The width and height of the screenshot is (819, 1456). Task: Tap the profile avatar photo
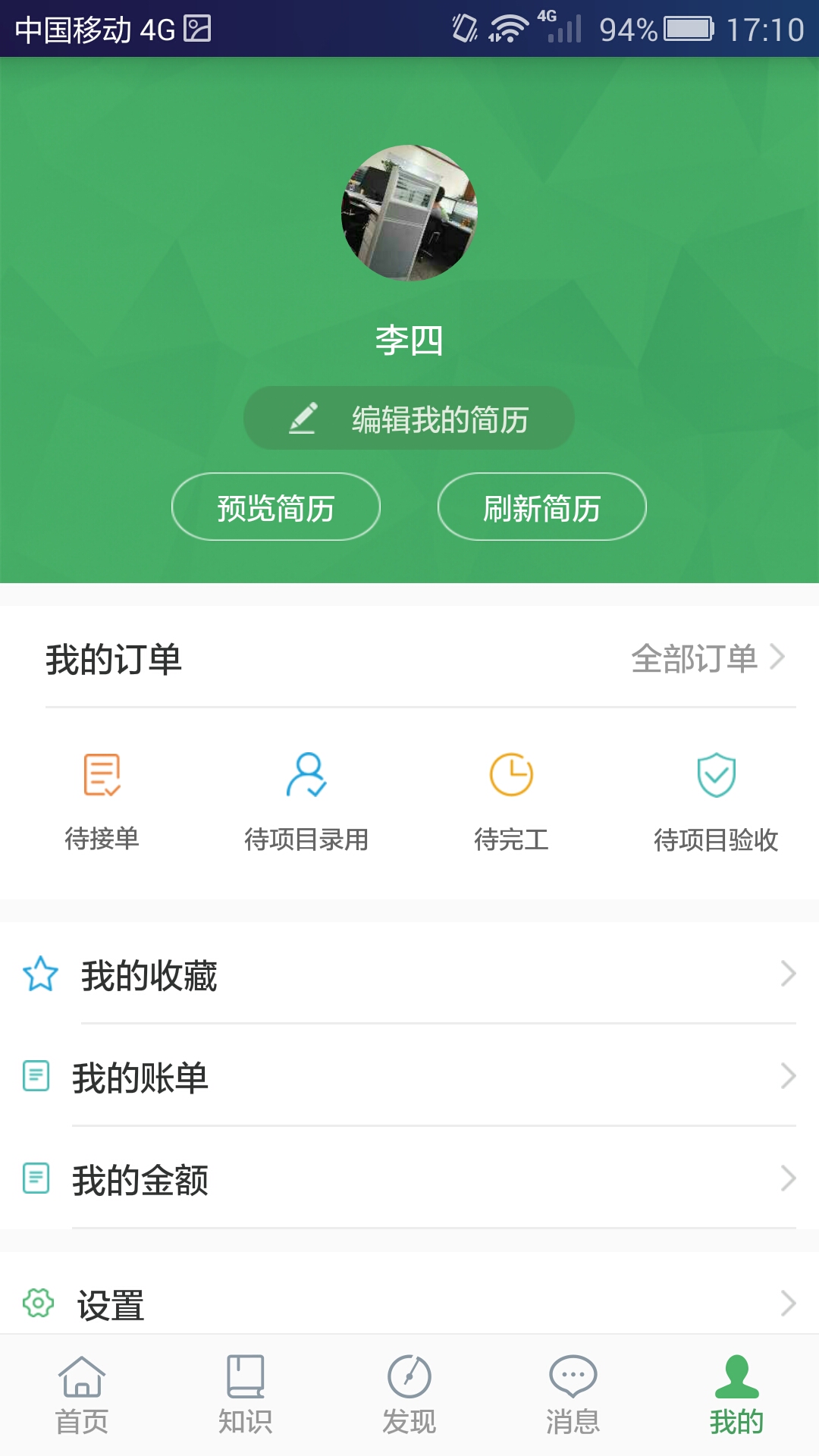(409, 213)
